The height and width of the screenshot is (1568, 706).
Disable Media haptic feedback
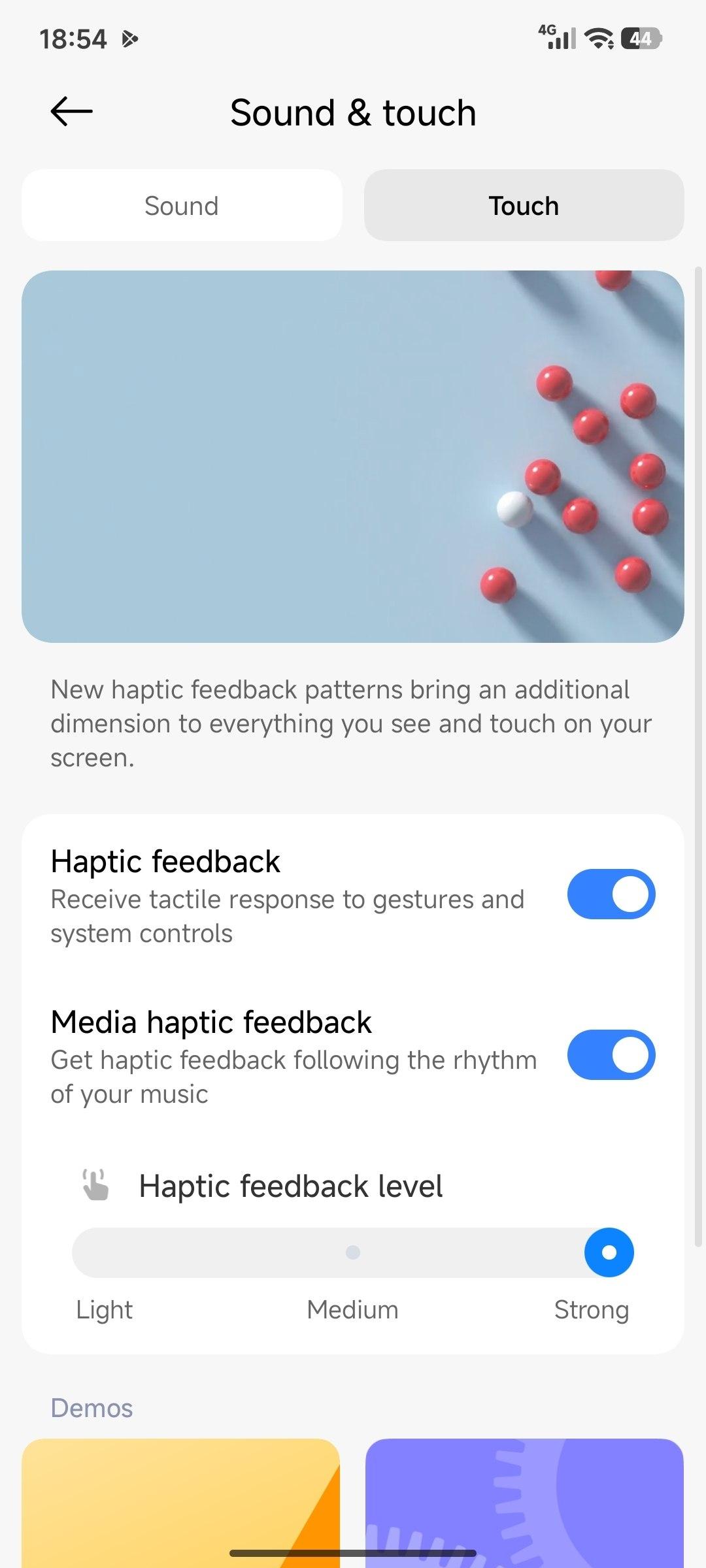click(611, 1054)
